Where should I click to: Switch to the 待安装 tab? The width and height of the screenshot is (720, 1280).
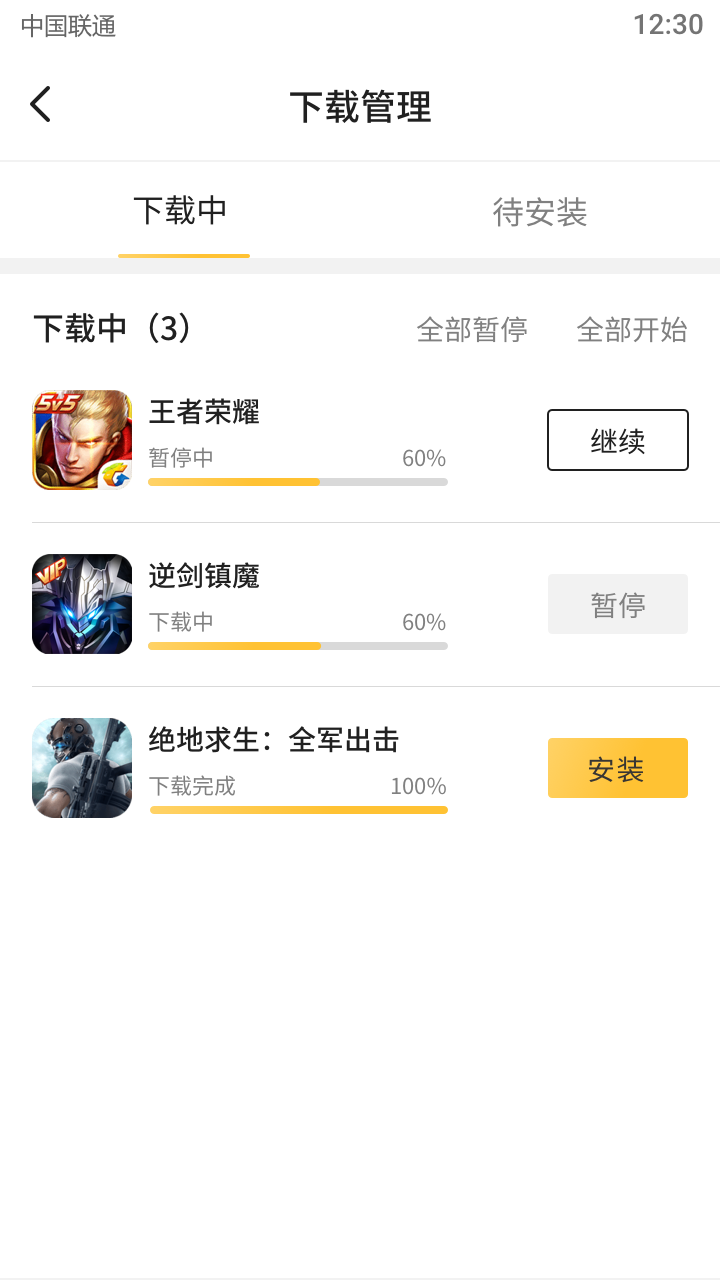(539, 212)
